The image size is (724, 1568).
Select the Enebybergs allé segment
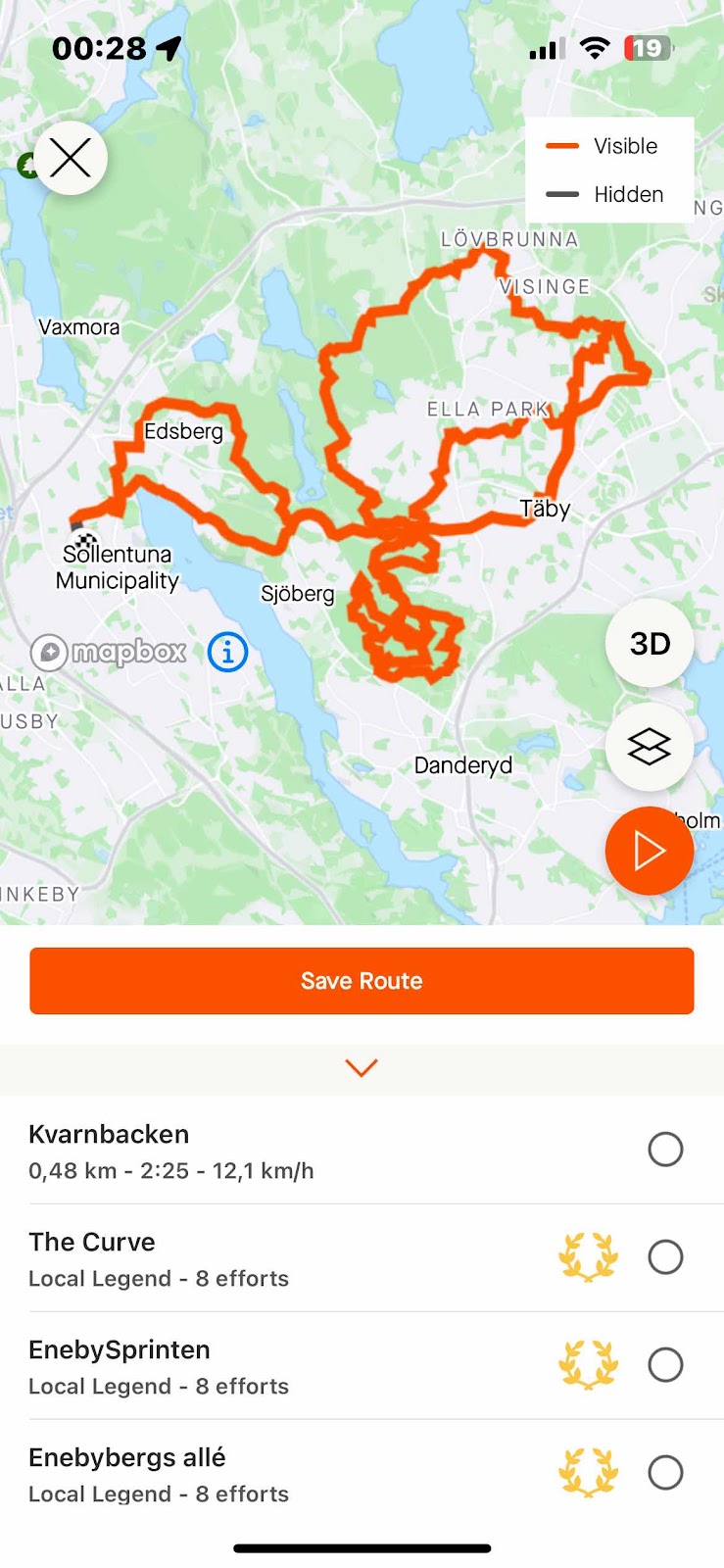[x=665, y=1472]
